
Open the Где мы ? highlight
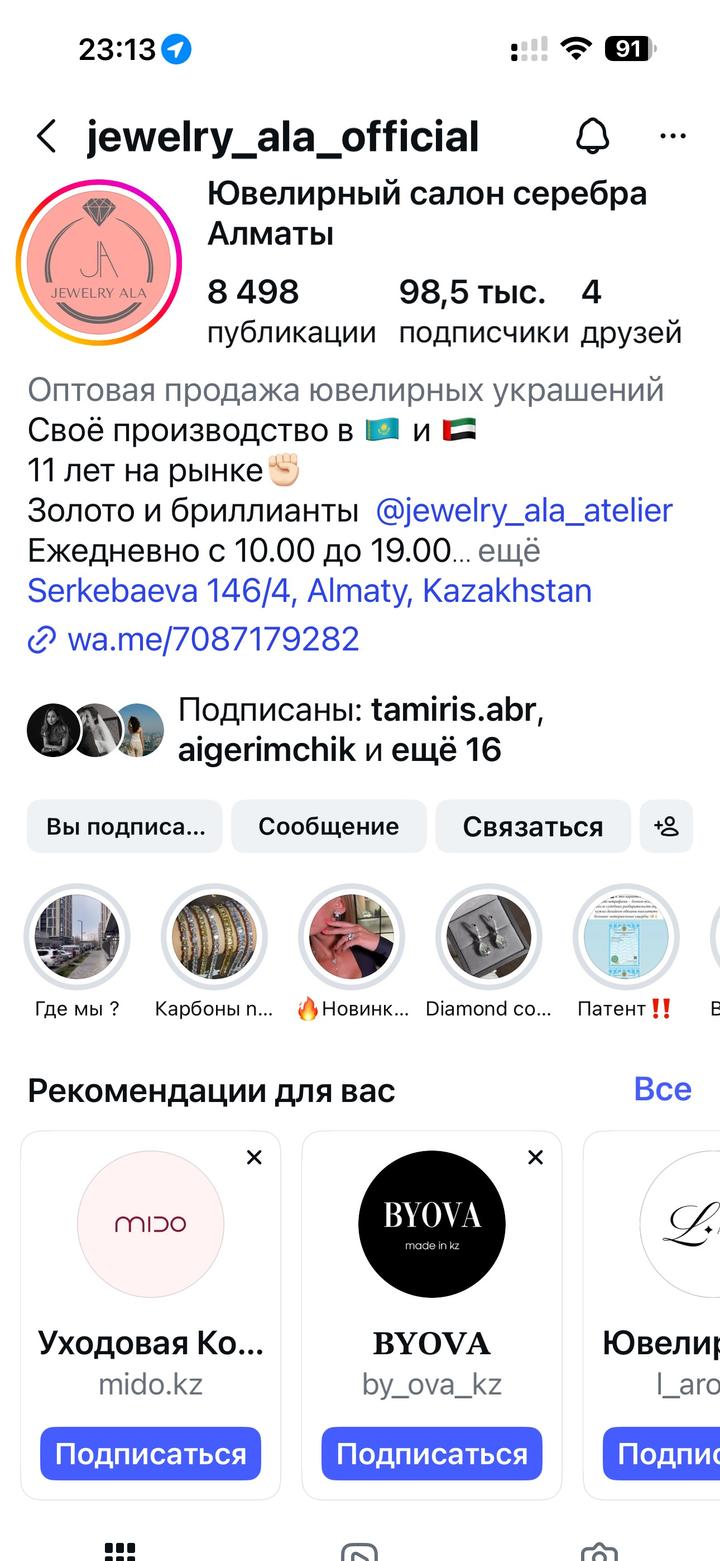(x=77, y=937)
